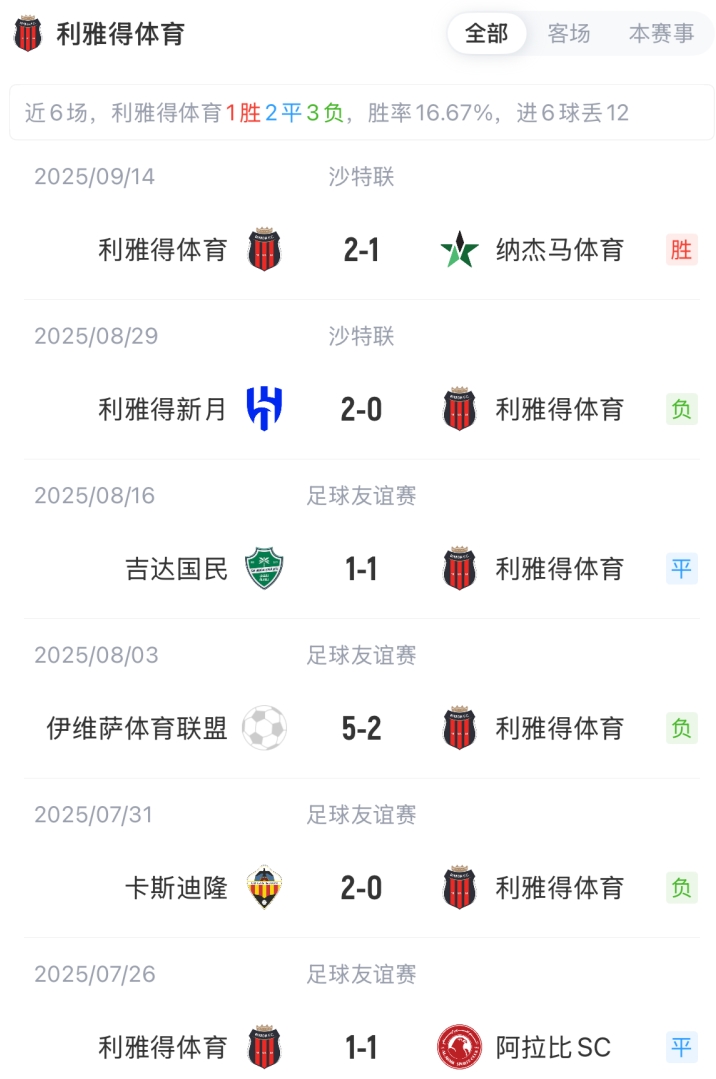Open the 1-1 match against 阿拉比 SC
The height and width of the screenshot is (1079, 716).
[361, 1047]
